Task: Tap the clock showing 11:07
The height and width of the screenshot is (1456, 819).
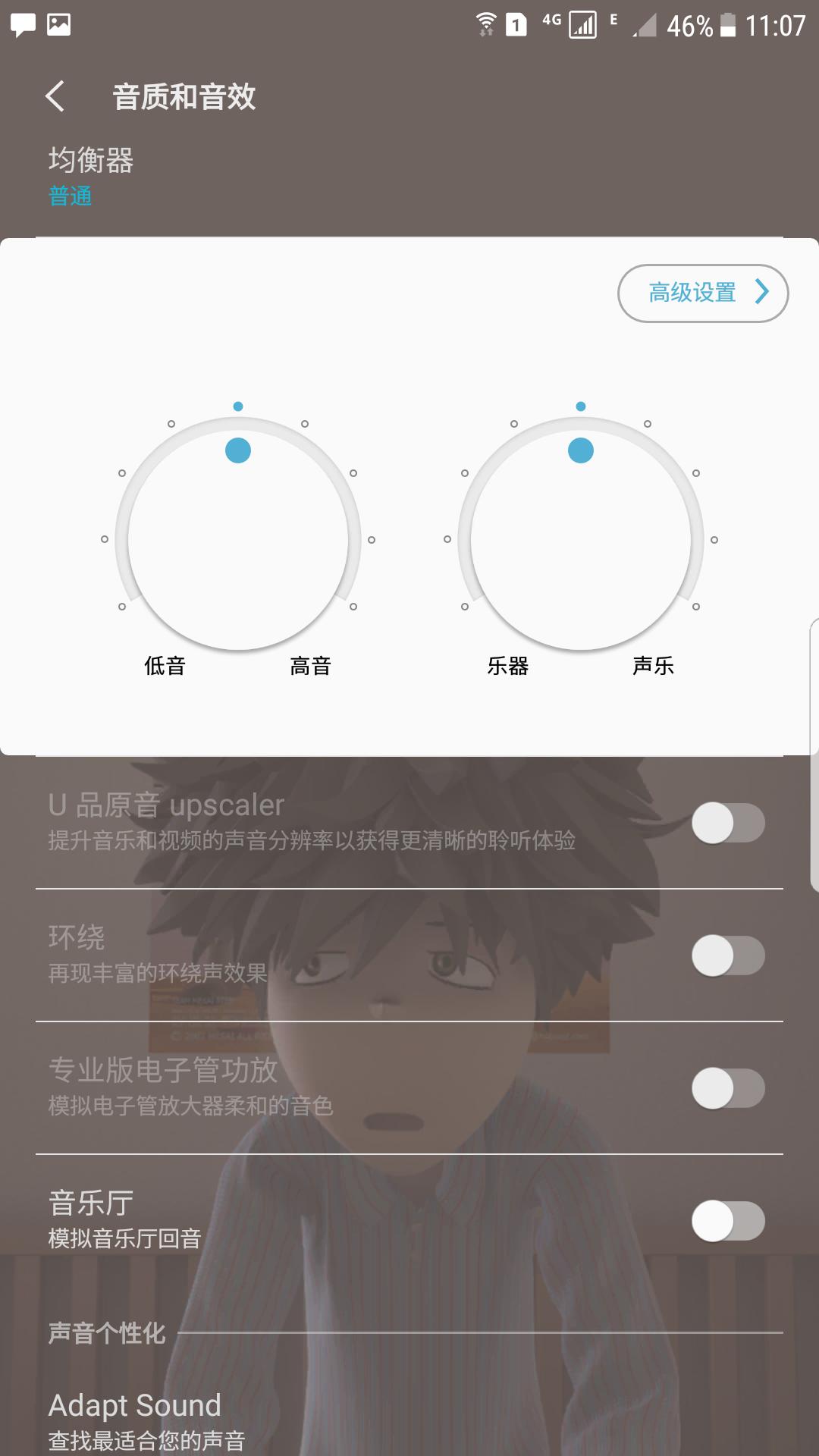Action: pyautogui.click(x=775, y=22)
